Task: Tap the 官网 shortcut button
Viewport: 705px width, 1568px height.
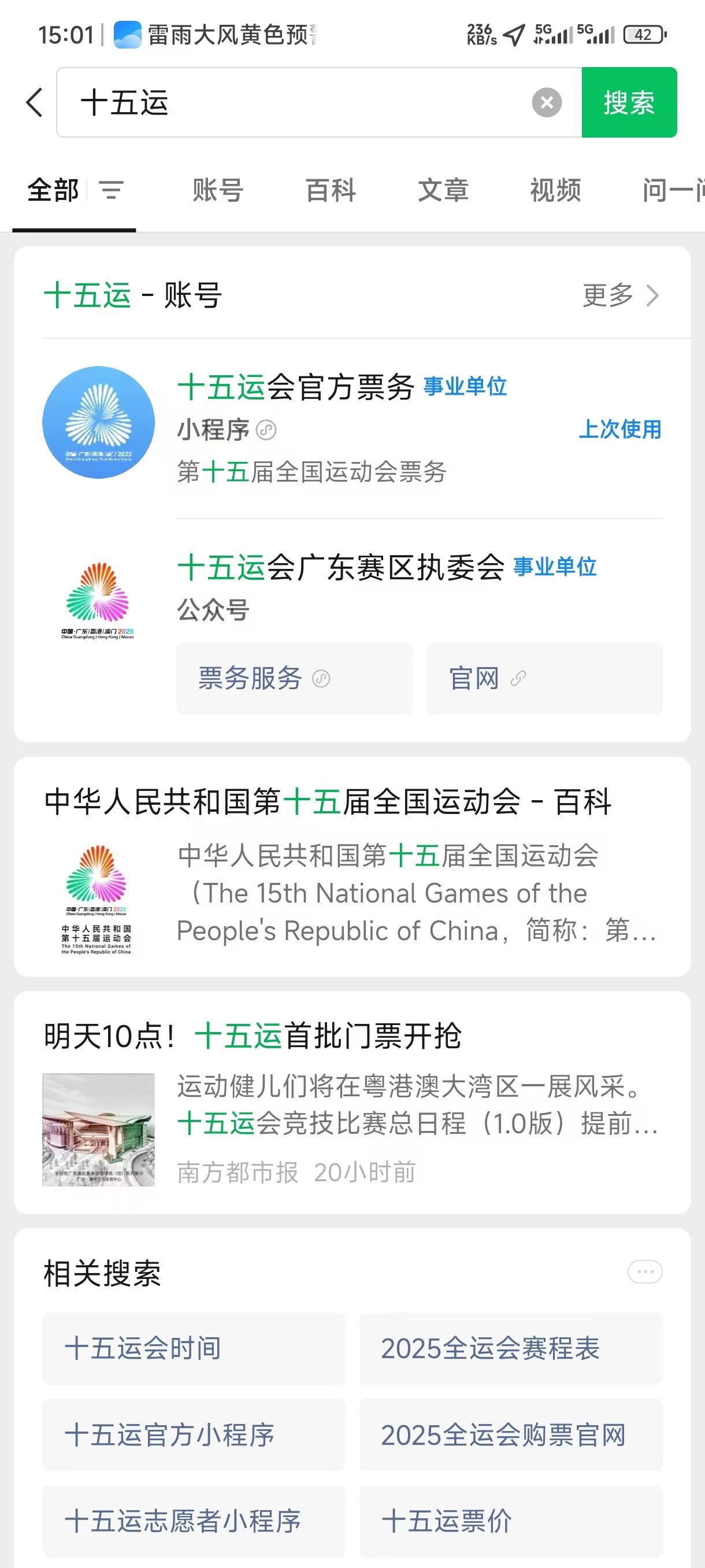Action: click(544, 678)
